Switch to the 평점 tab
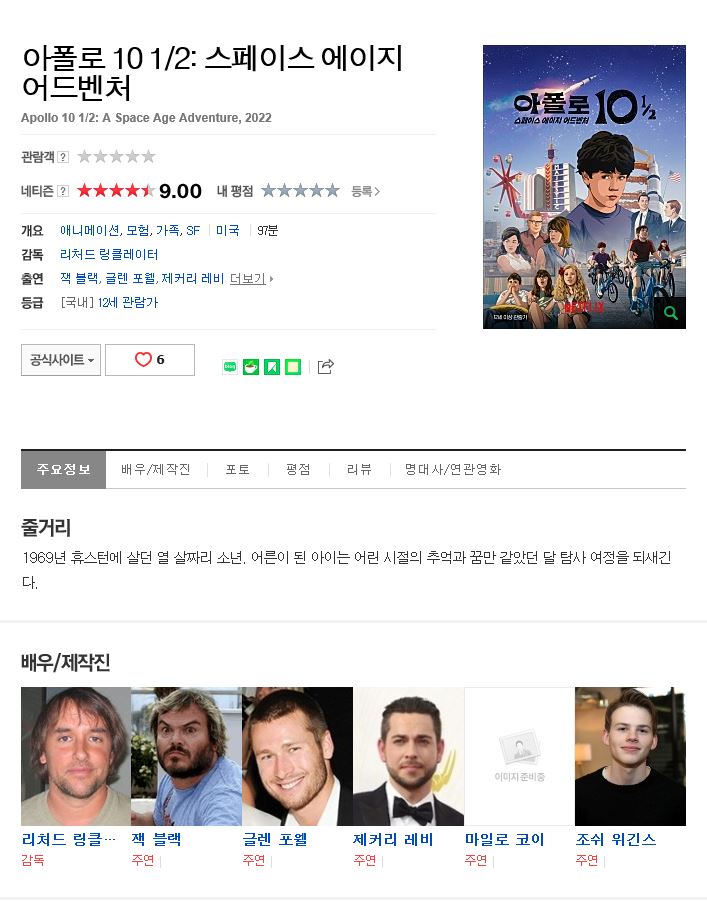Screen dimensions: 707x909 [298, 469]
